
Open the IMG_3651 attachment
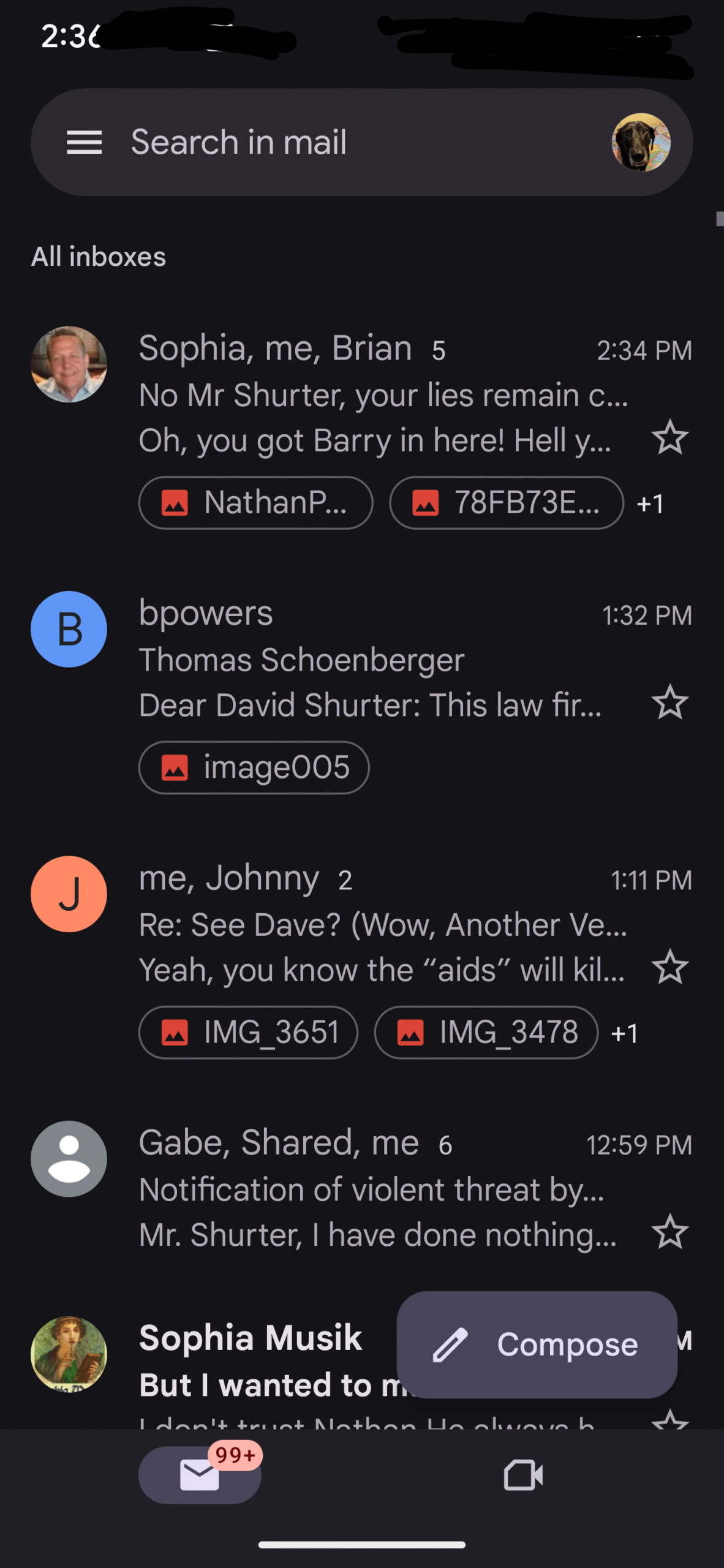coord(248,1033)
